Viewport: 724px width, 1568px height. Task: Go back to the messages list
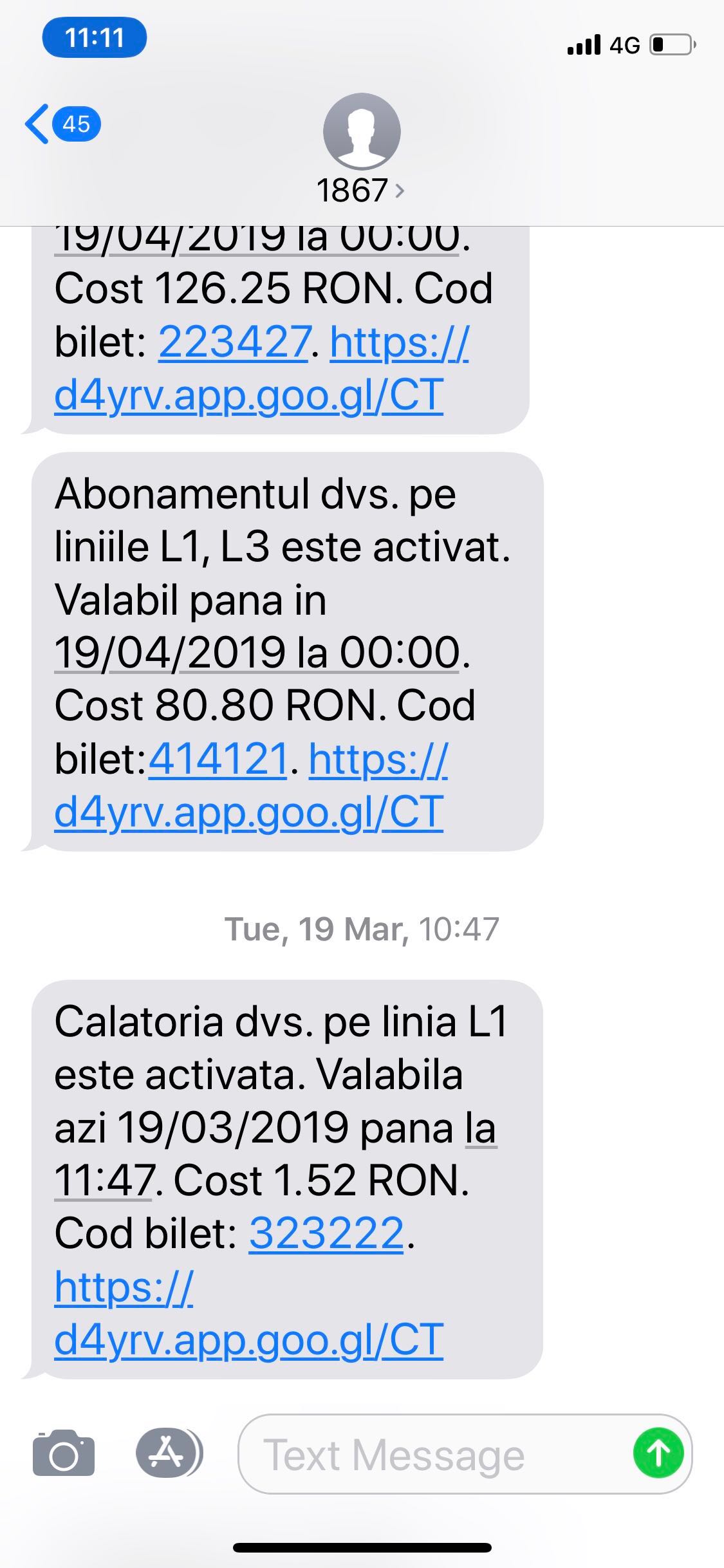point(61,124)
